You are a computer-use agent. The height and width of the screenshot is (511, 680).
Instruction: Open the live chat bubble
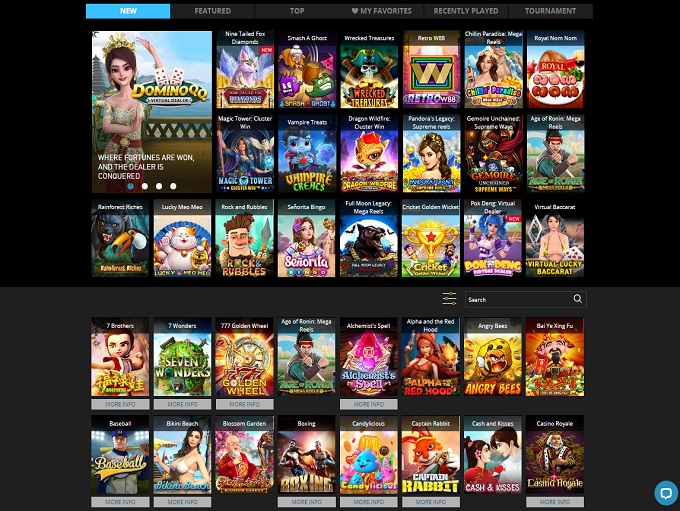point(665,492)
